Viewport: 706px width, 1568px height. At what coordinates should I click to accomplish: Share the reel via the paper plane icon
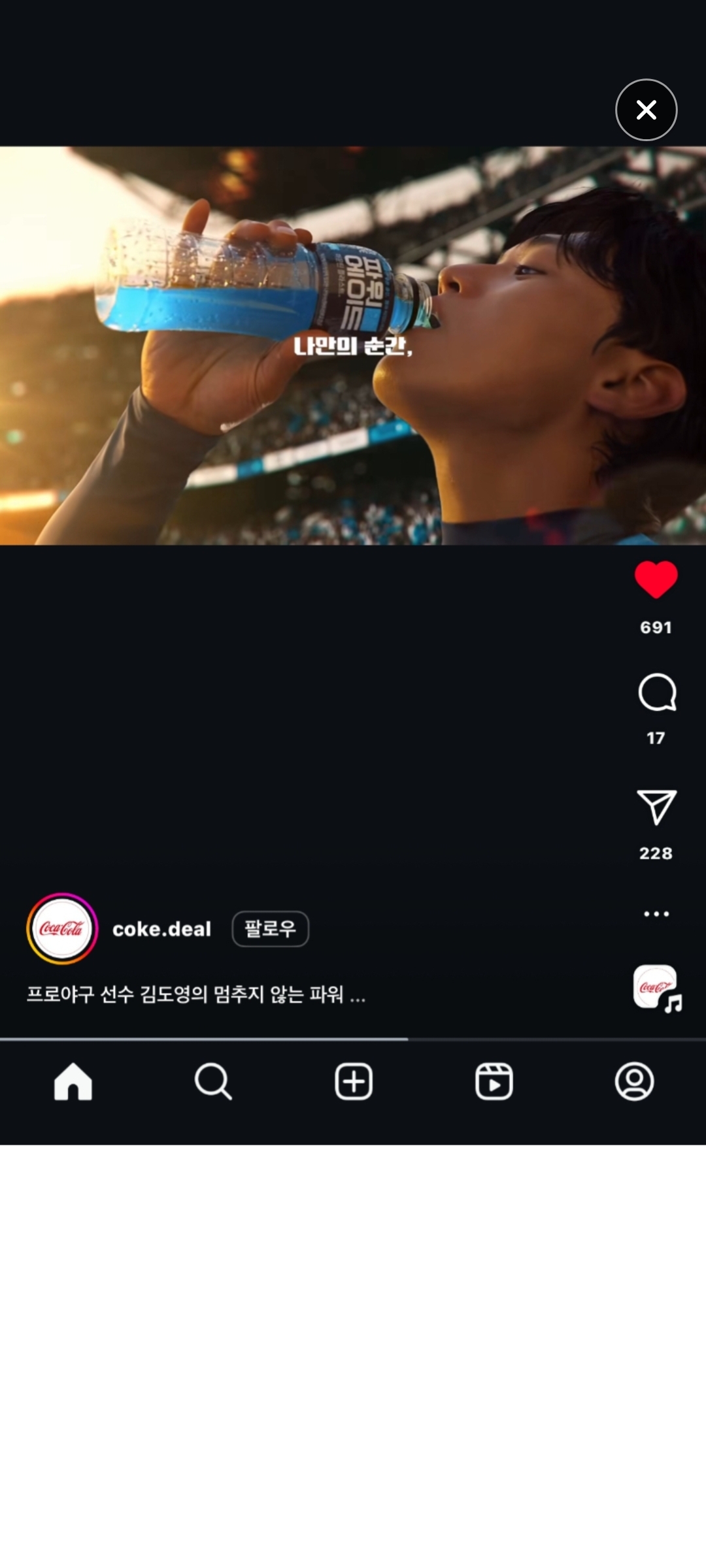656,807
